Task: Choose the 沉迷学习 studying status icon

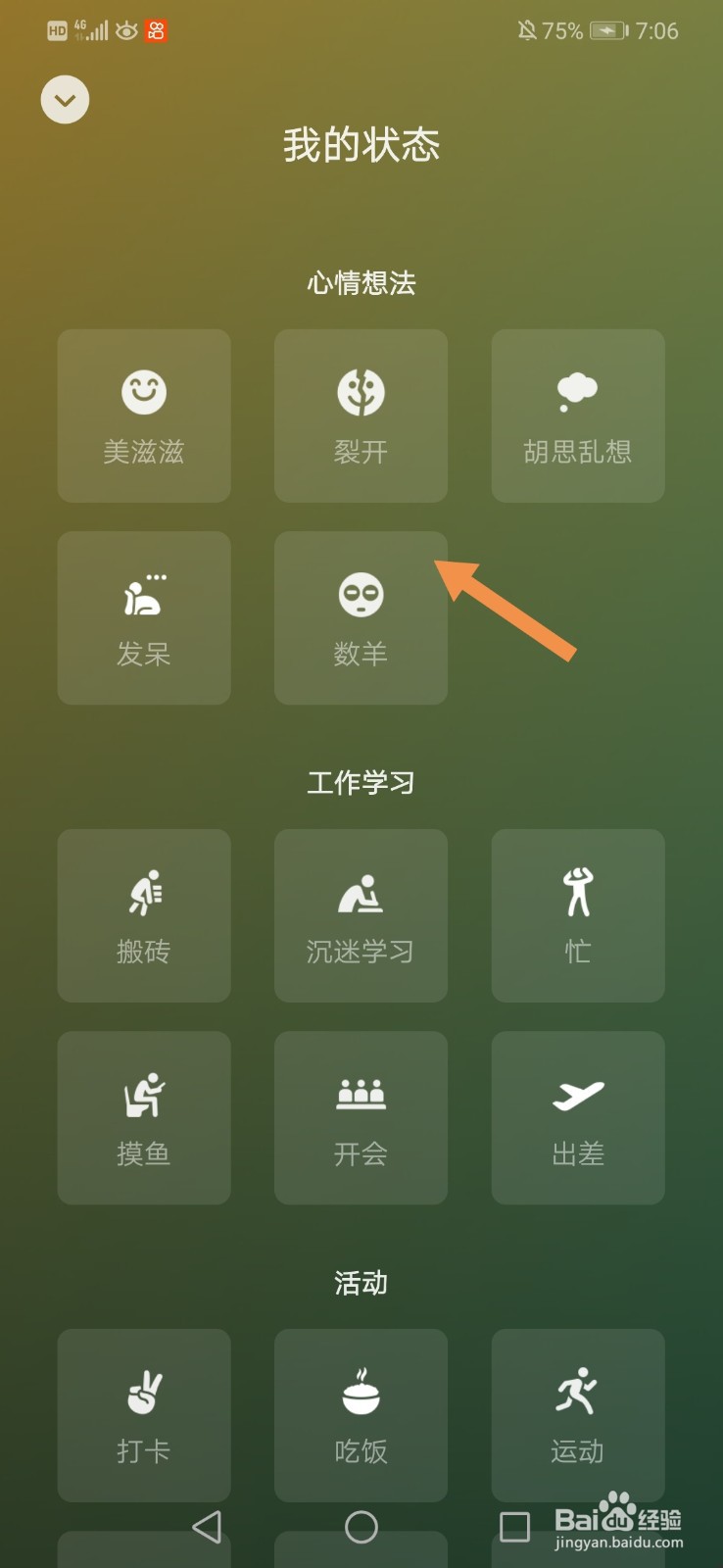Action: (x=361, y=914)
